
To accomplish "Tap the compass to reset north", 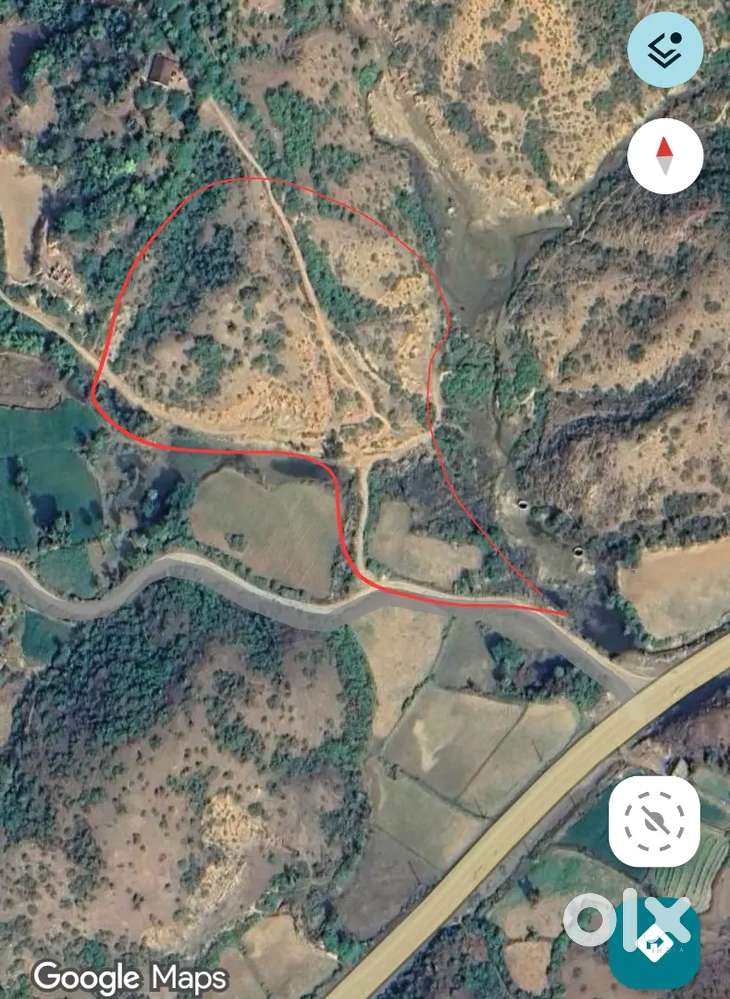I will click(665, 157).
